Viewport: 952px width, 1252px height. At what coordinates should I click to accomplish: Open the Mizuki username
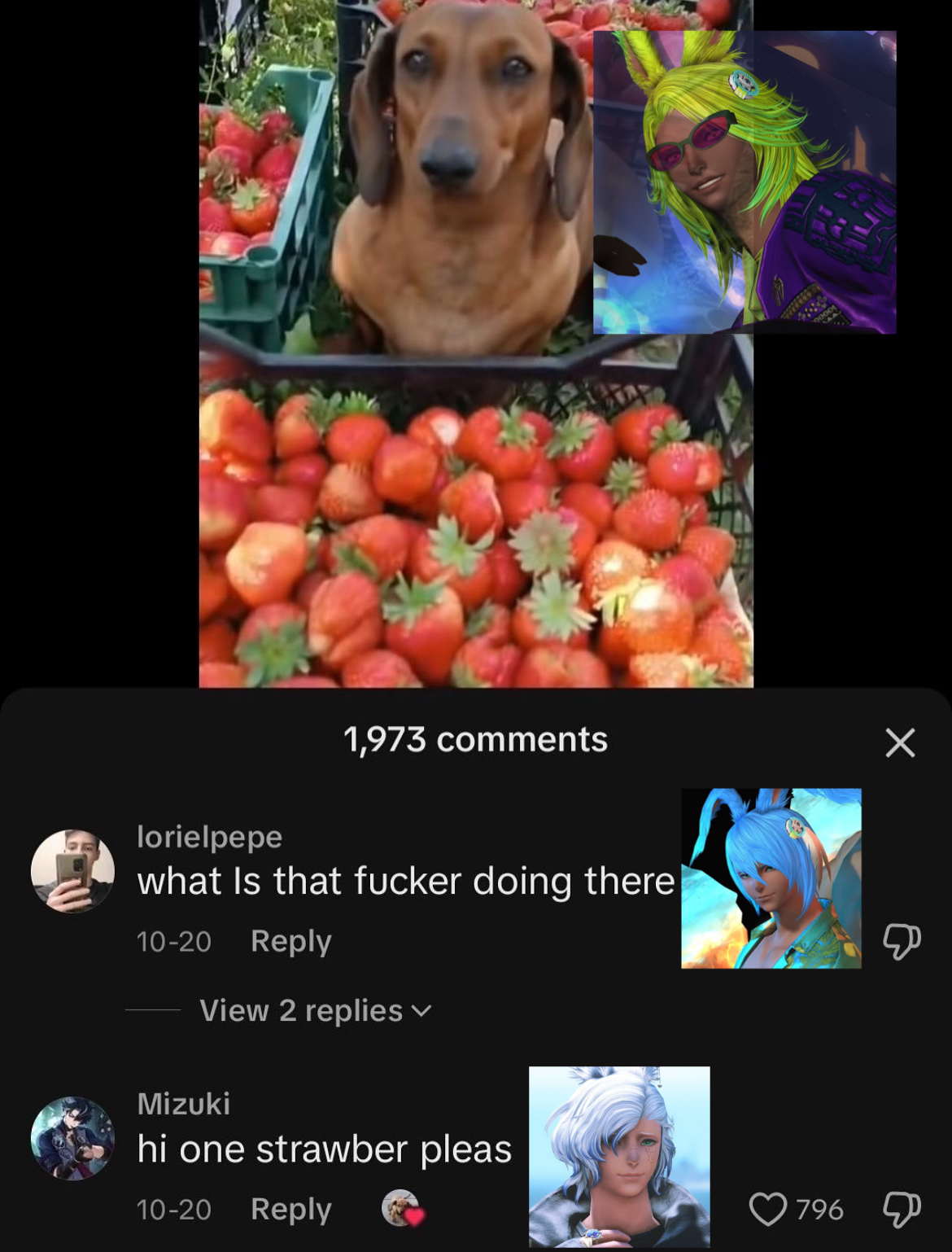183,1104
